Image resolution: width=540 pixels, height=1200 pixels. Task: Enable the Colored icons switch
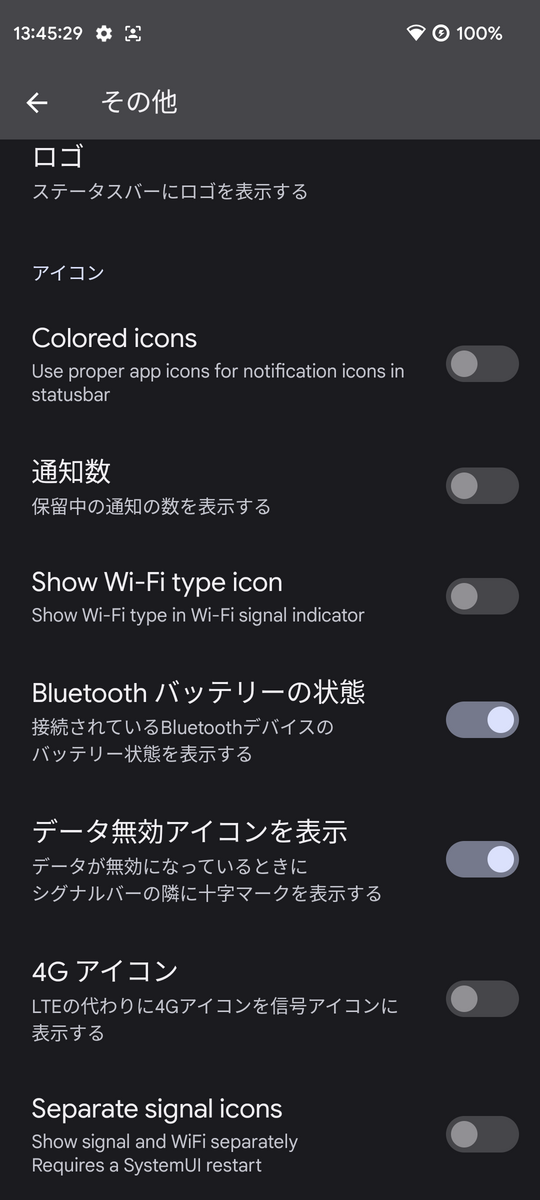[x=482, y=364]
